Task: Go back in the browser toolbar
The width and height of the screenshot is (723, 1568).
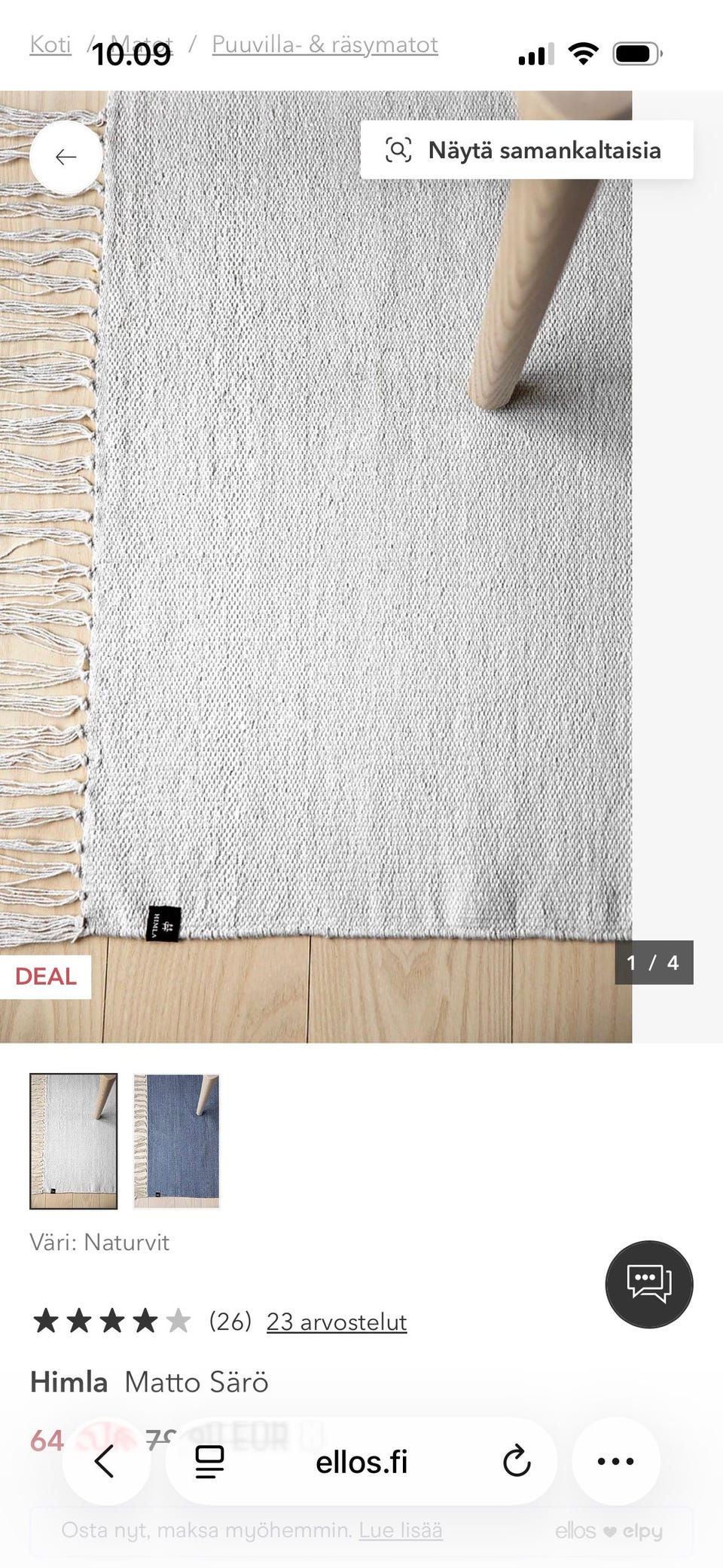Action: [105, 1462]
